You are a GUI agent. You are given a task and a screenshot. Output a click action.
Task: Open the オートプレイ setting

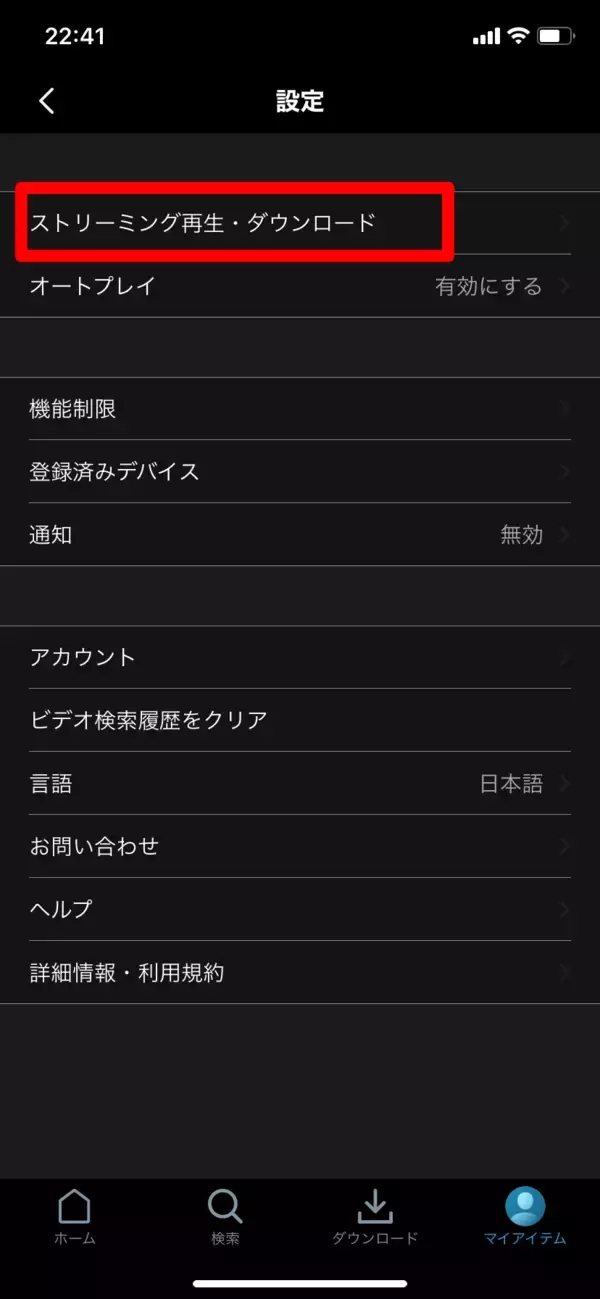click(x=300, y=286)
